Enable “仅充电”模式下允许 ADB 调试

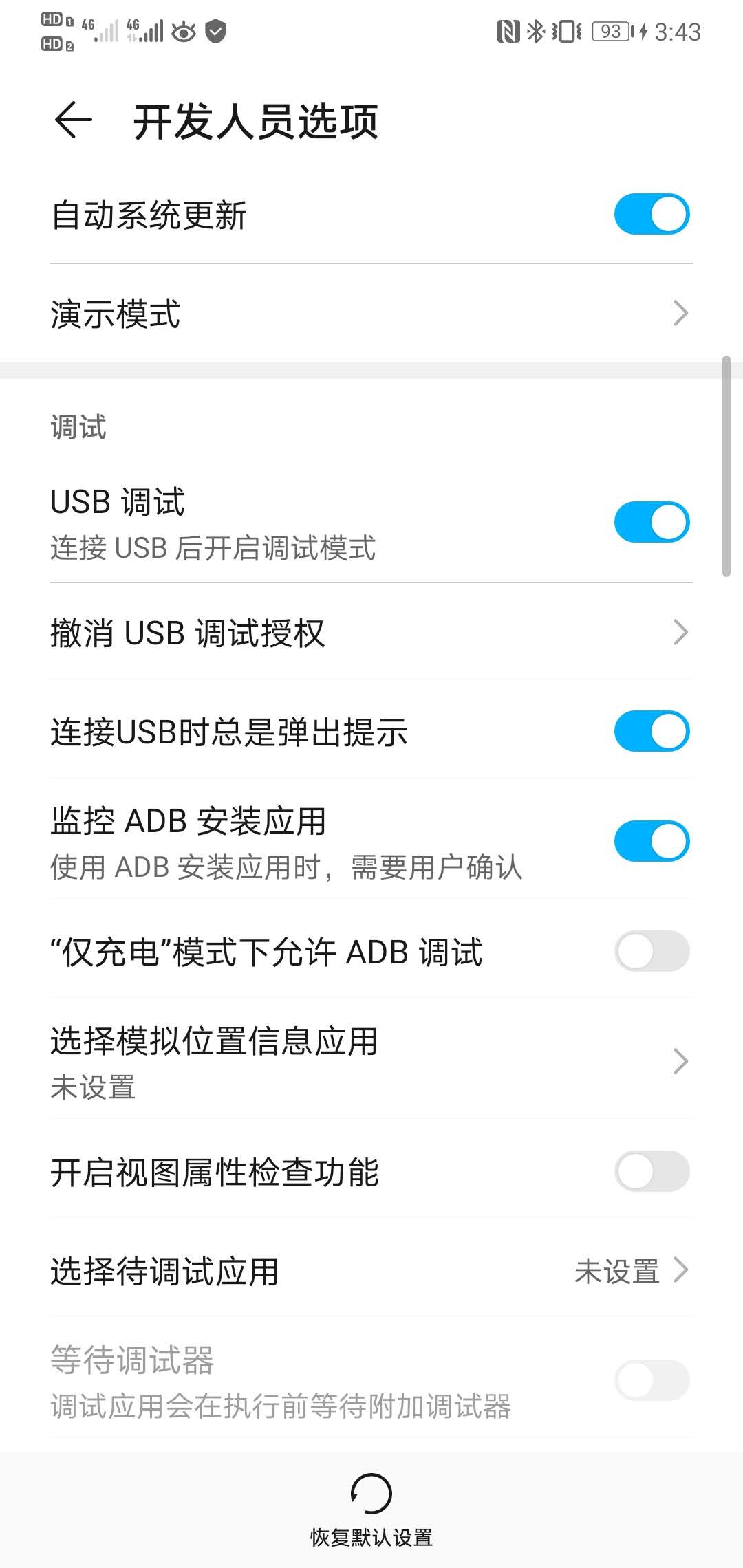651,952
